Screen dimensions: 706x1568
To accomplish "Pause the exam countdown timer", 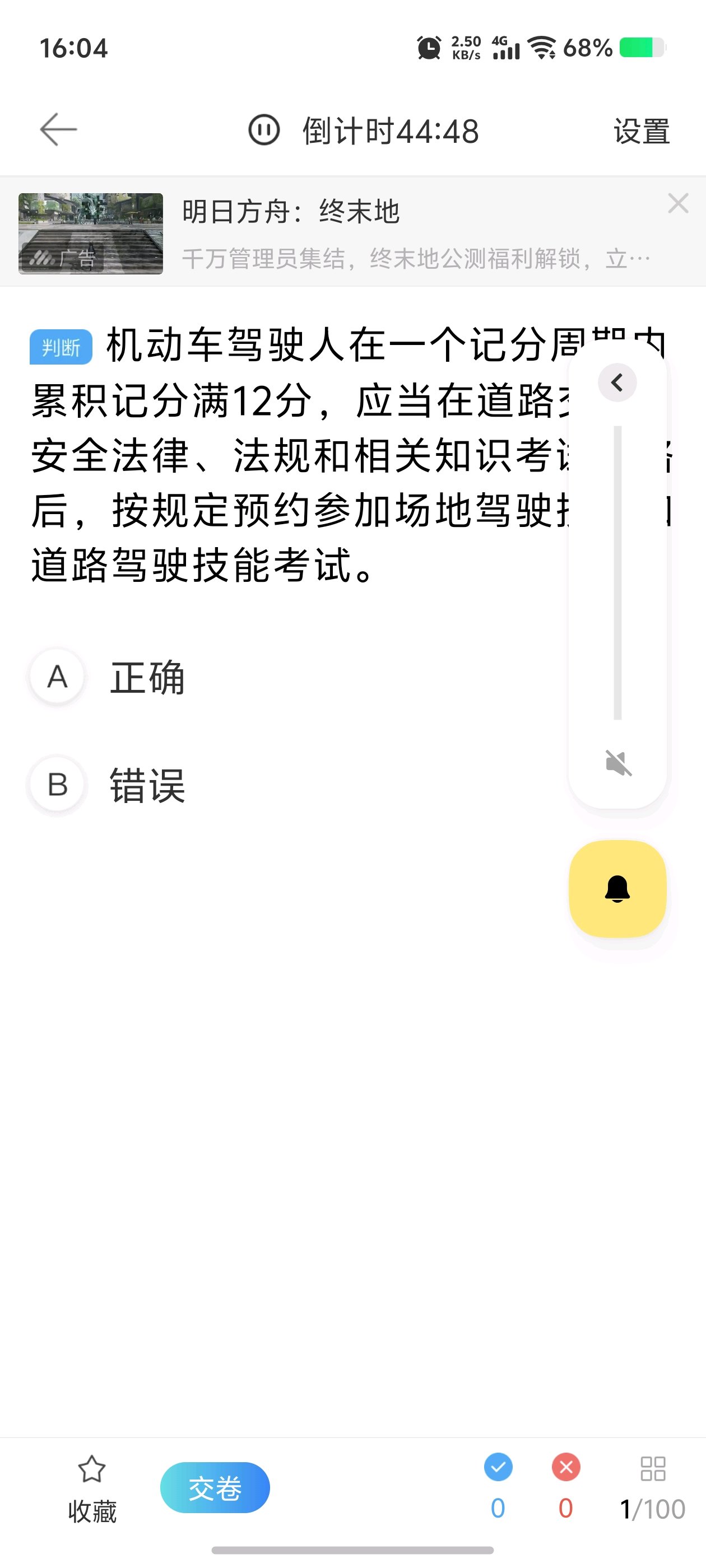I will pos(264,130).
